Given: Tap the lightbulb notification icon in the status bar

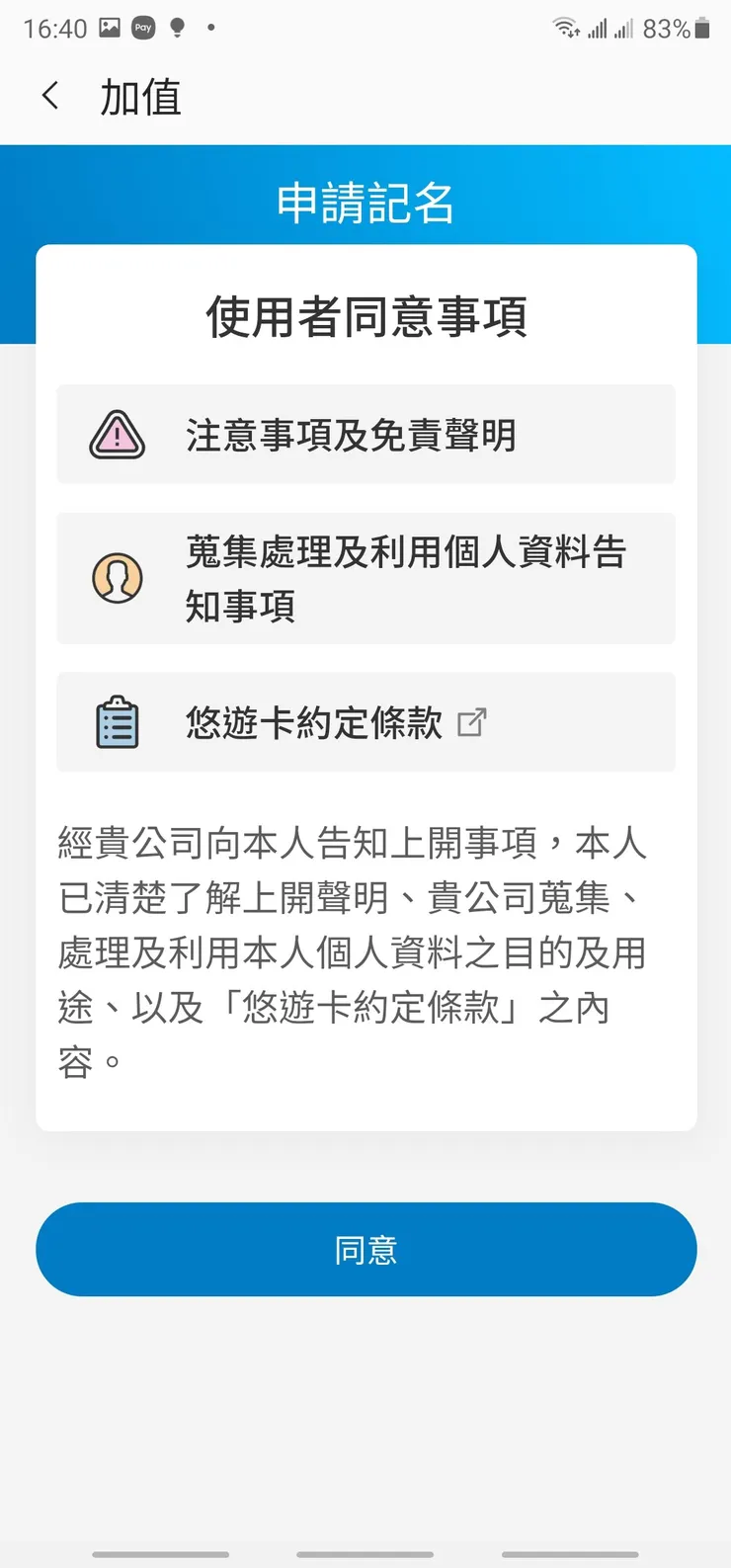Looking at the screenshot, I should click(178, 28).
